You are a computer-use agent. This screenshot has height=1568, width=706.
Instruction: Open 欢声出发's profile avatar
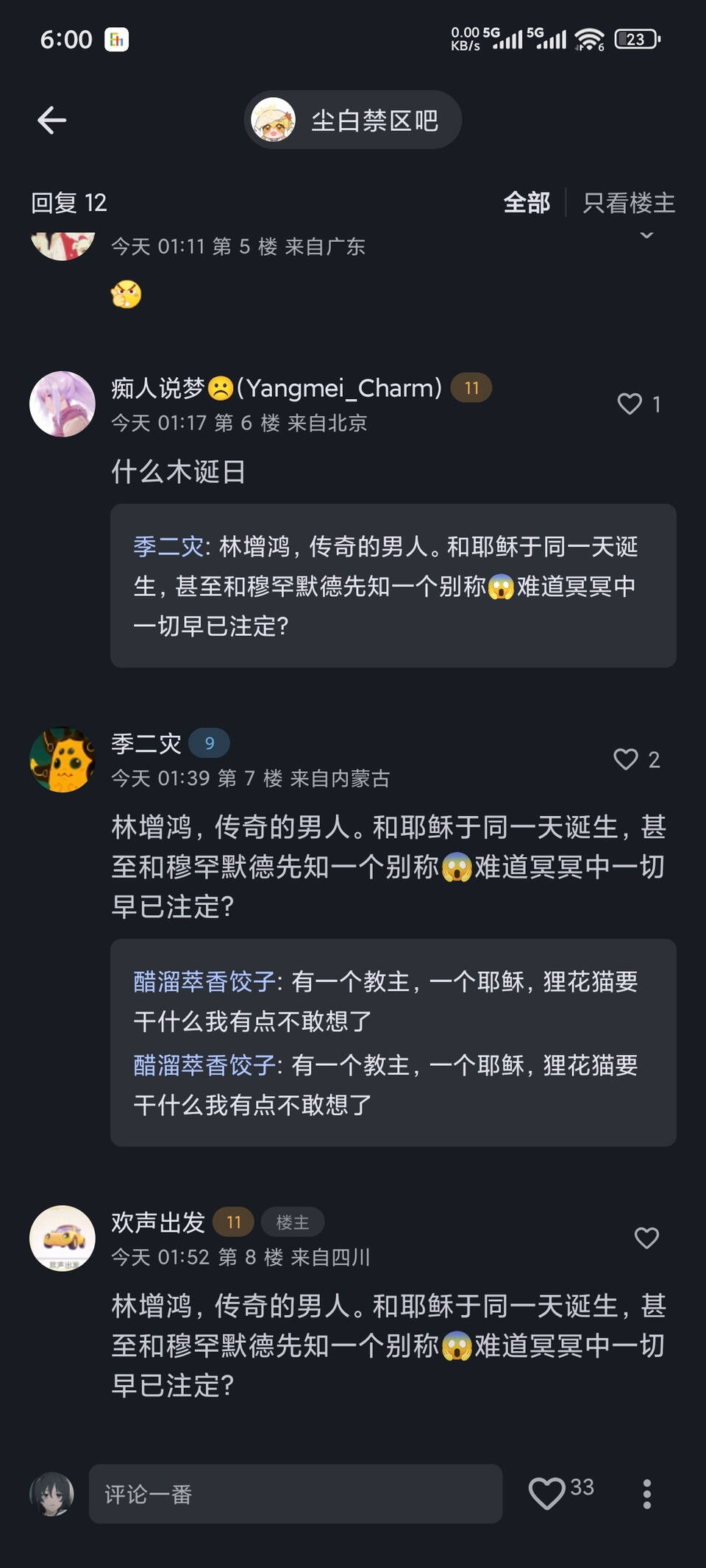coord(63,1238)
